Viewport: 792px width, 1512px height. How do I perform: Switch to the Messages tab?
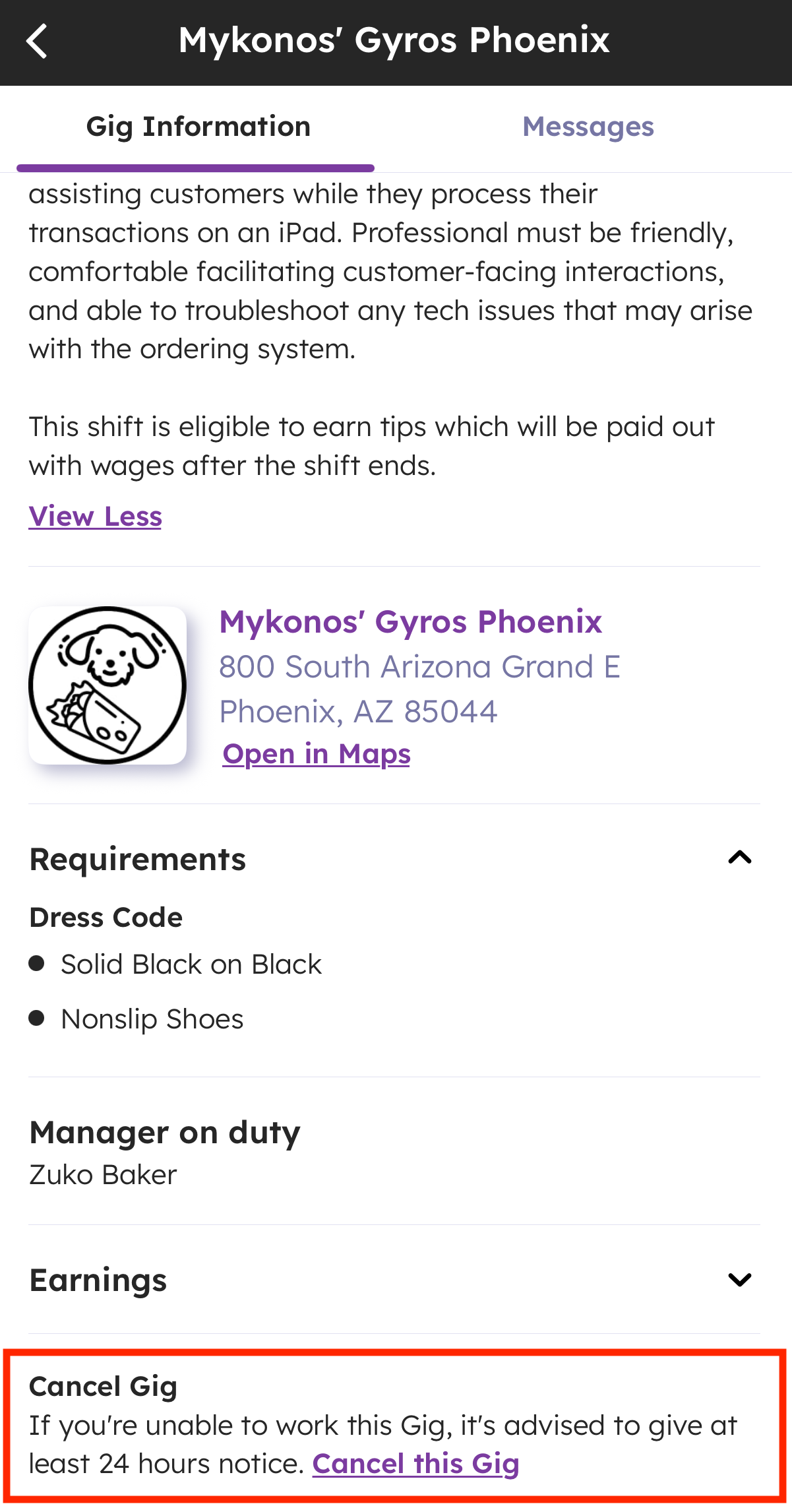click(588, 127)
